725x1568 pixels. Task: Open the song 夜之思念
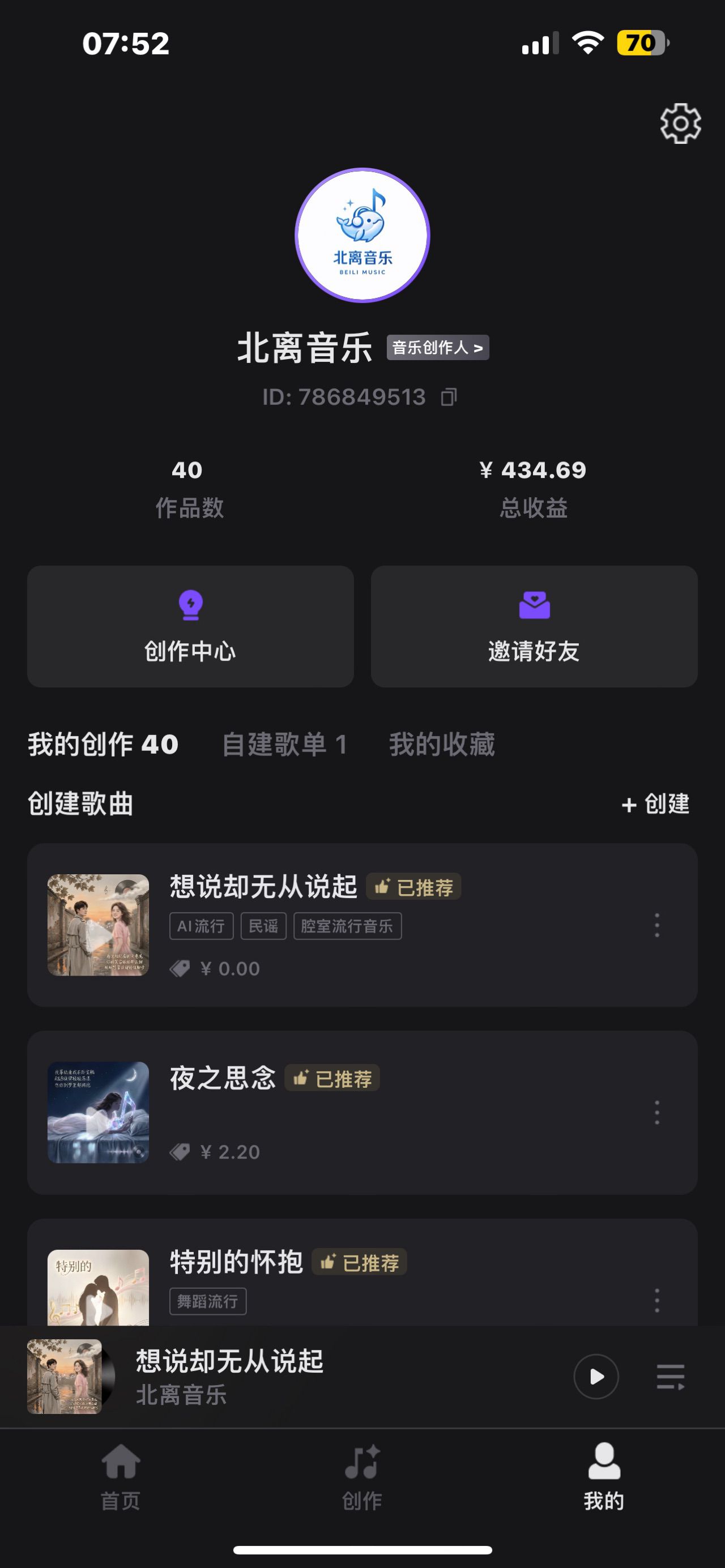(223, 1079)
